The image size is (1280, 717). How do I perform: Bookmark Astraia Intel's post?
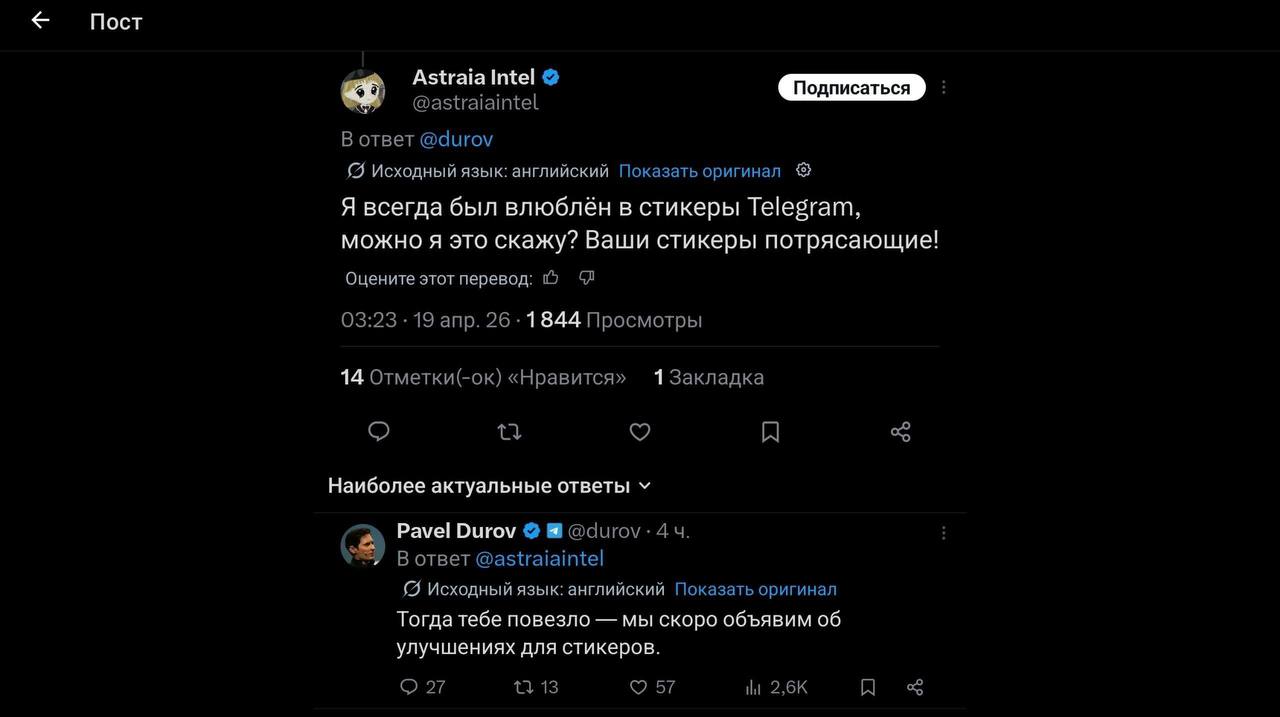[770, 432]
